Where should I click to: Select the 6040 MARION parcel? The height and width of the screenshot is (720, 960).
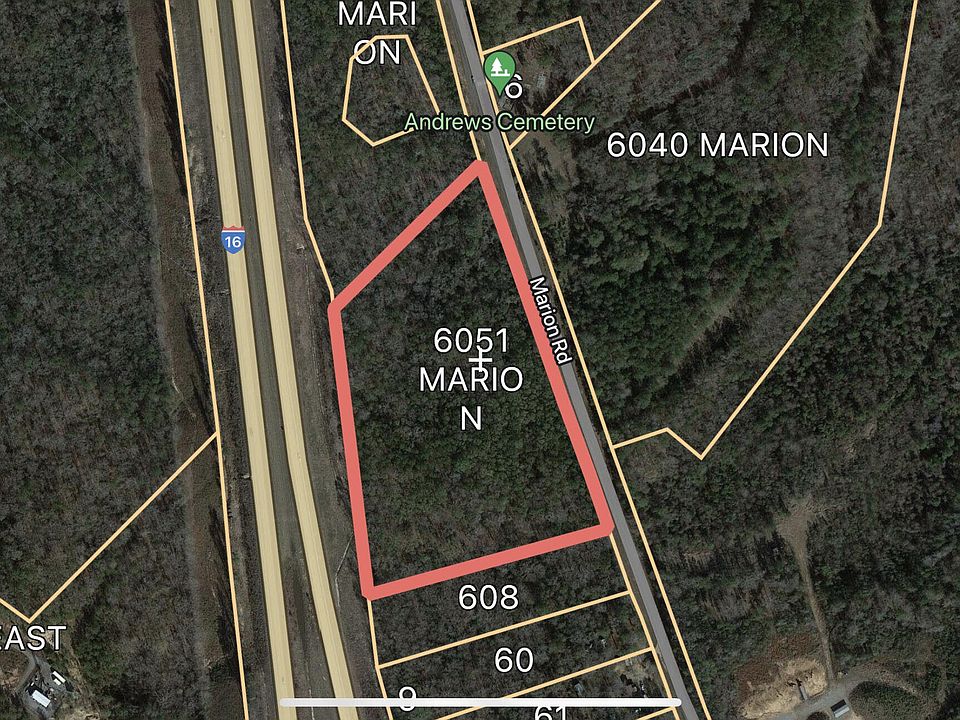[717, 146]
